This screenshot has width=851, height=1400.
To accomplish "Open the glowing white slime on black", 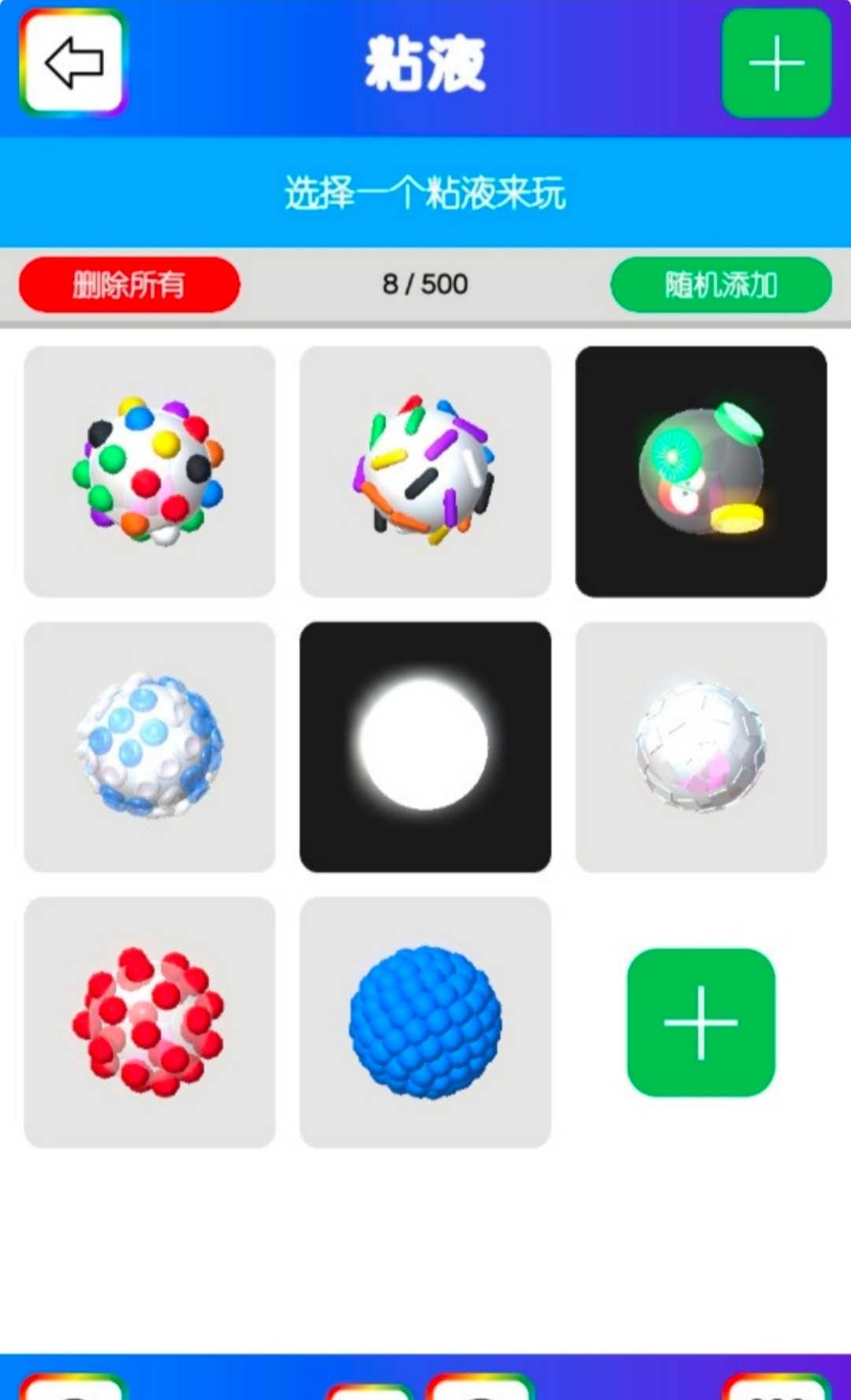I will click(x=425, y=747).
